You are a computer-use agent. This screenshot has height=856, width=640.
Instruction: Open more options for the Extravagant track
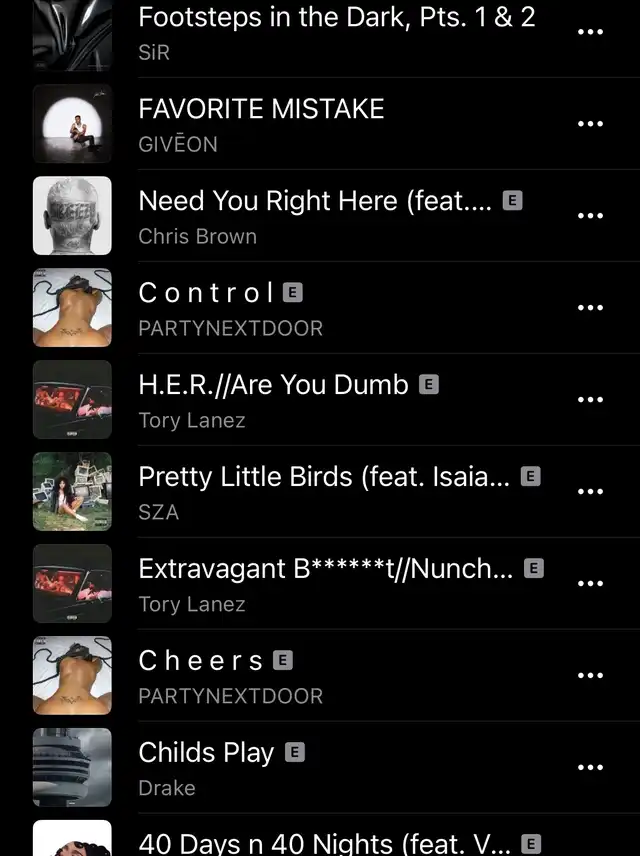[590, 584]
